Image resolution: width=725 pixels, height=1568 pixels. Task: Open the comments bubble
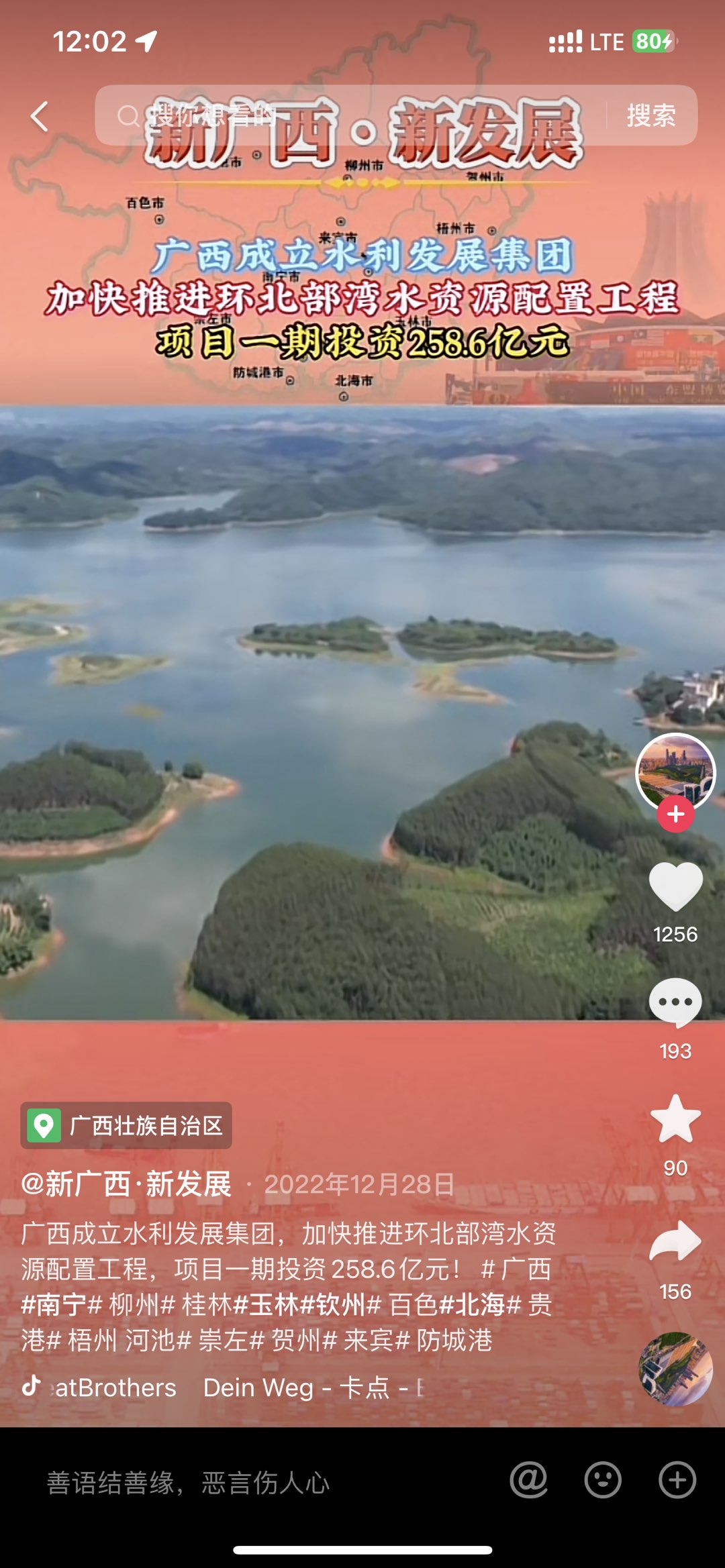[675, 1002]
